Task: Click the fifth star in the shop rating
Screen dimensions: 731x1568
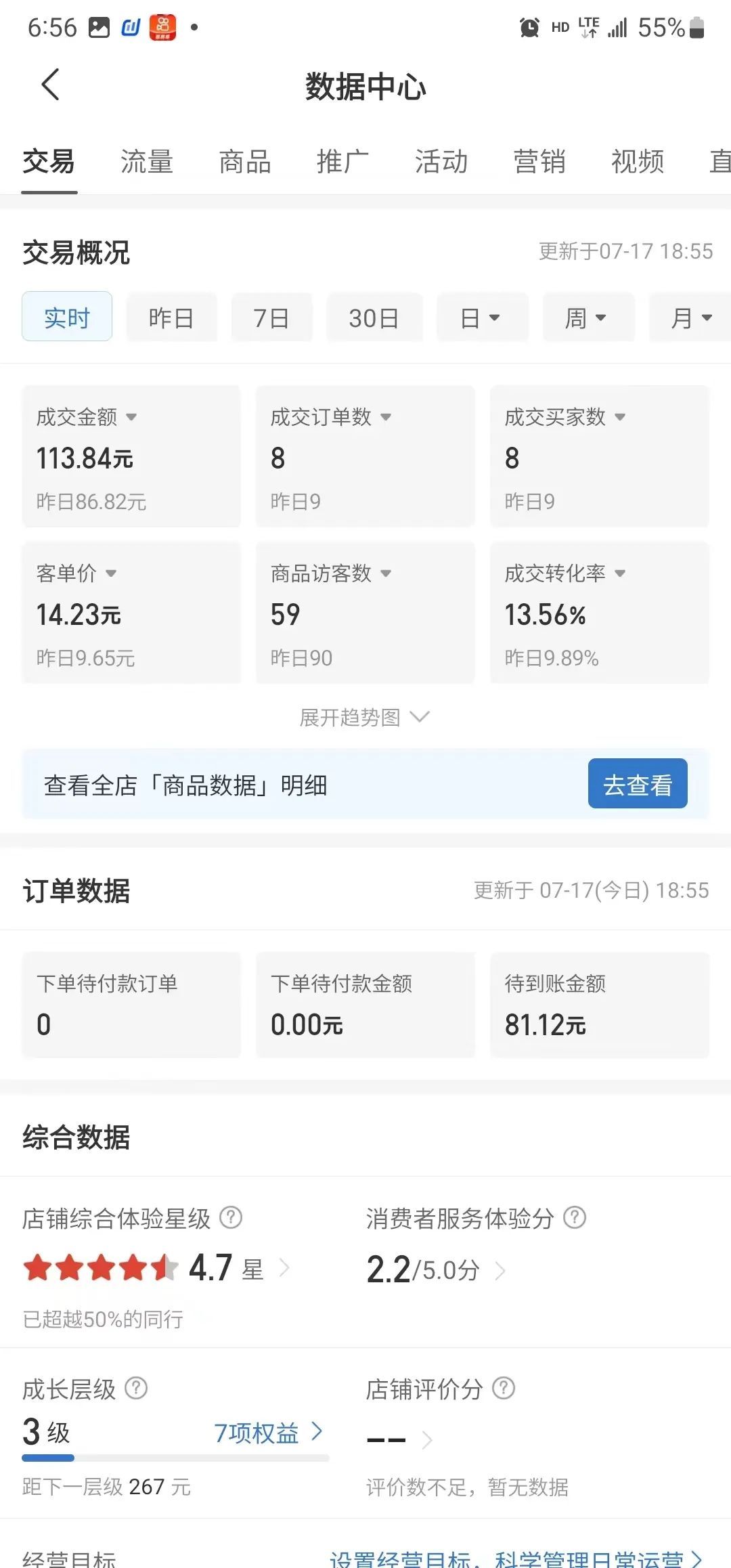Action: click(162, 1267)
